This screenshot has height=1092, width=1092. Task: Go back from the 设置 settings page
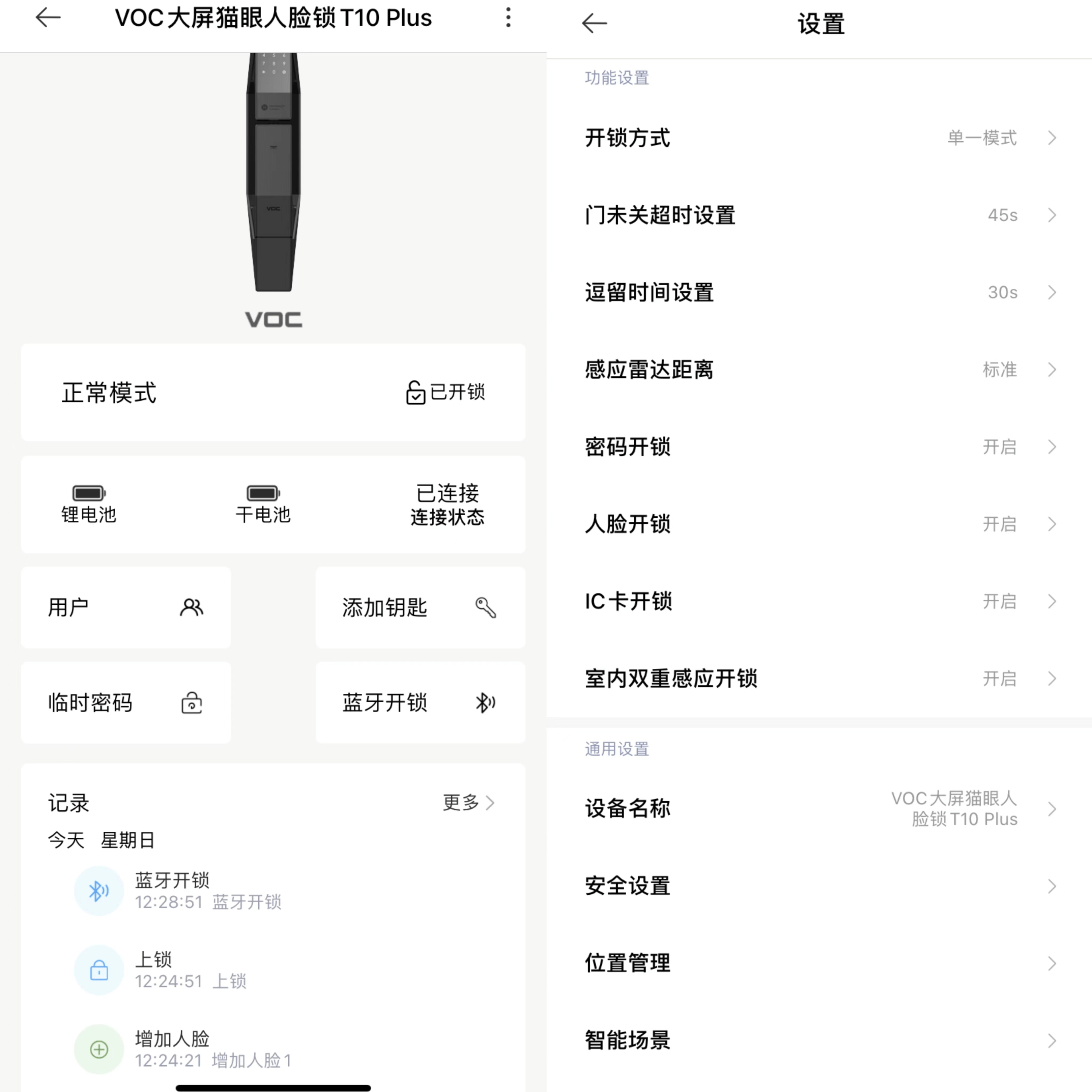click(594, 24)
